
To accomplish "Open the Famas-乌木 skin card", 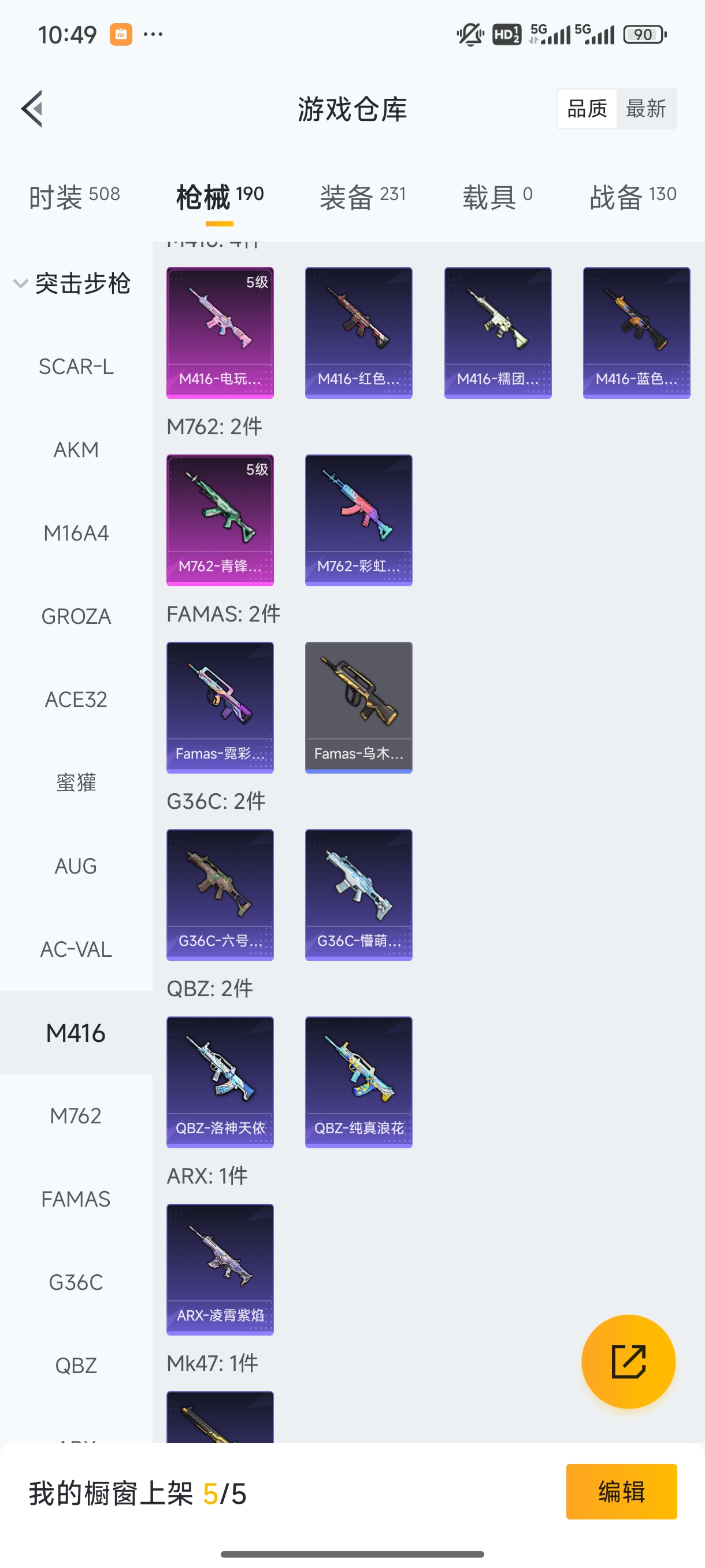I will point(358,707).
